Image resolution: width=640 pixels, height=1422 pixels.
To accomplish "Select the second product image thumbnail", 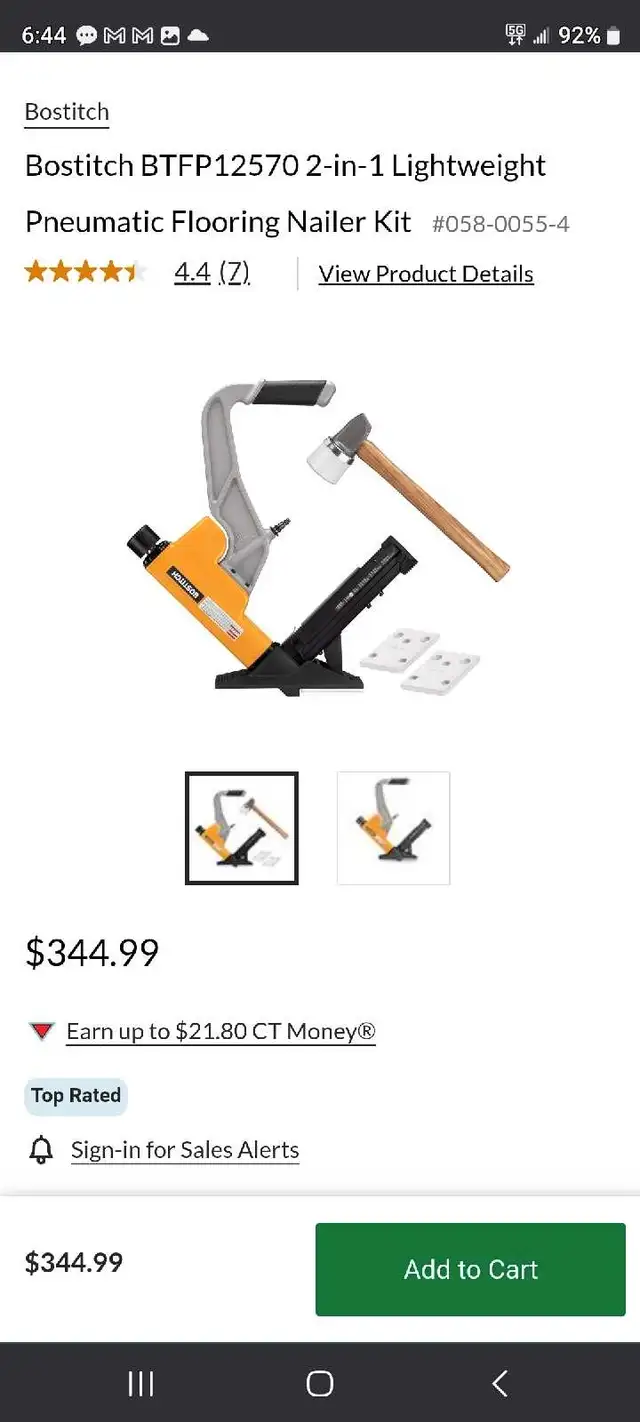I will (393, 828).
